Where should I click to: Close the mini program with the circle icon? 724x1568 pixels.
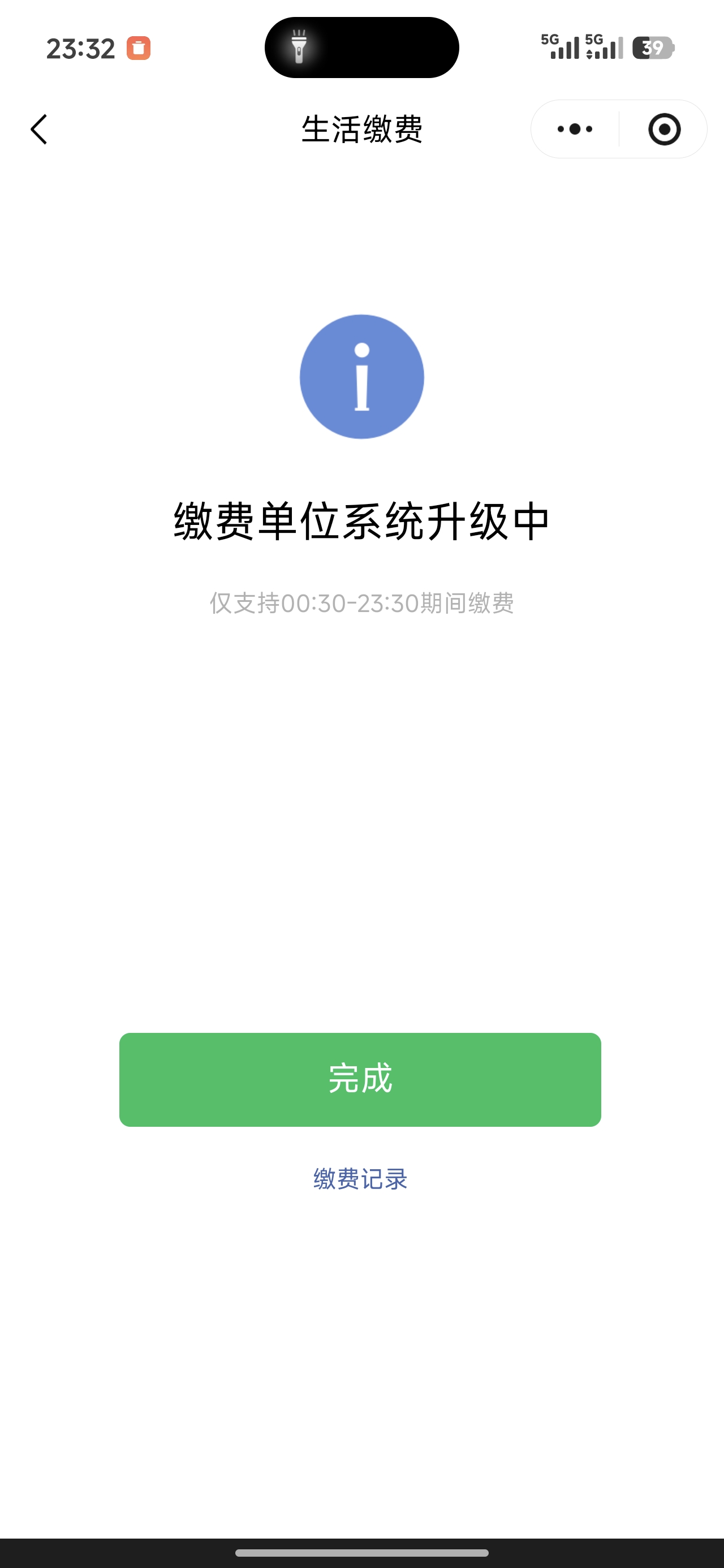click(663, 129)
